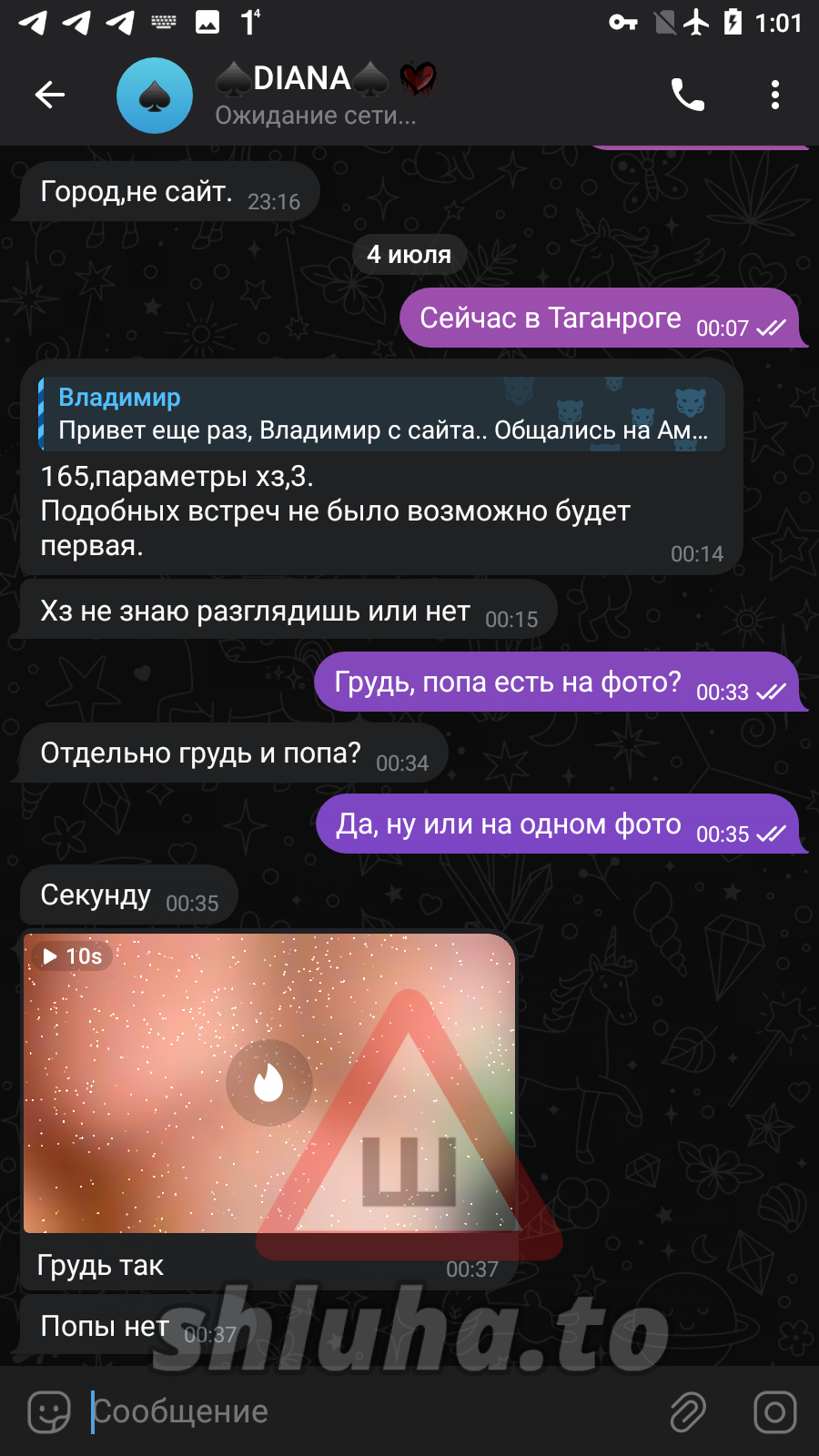Record a video message with camera icon
The width and height of the screenshot is (819, 1456).
click(774, 1411)
